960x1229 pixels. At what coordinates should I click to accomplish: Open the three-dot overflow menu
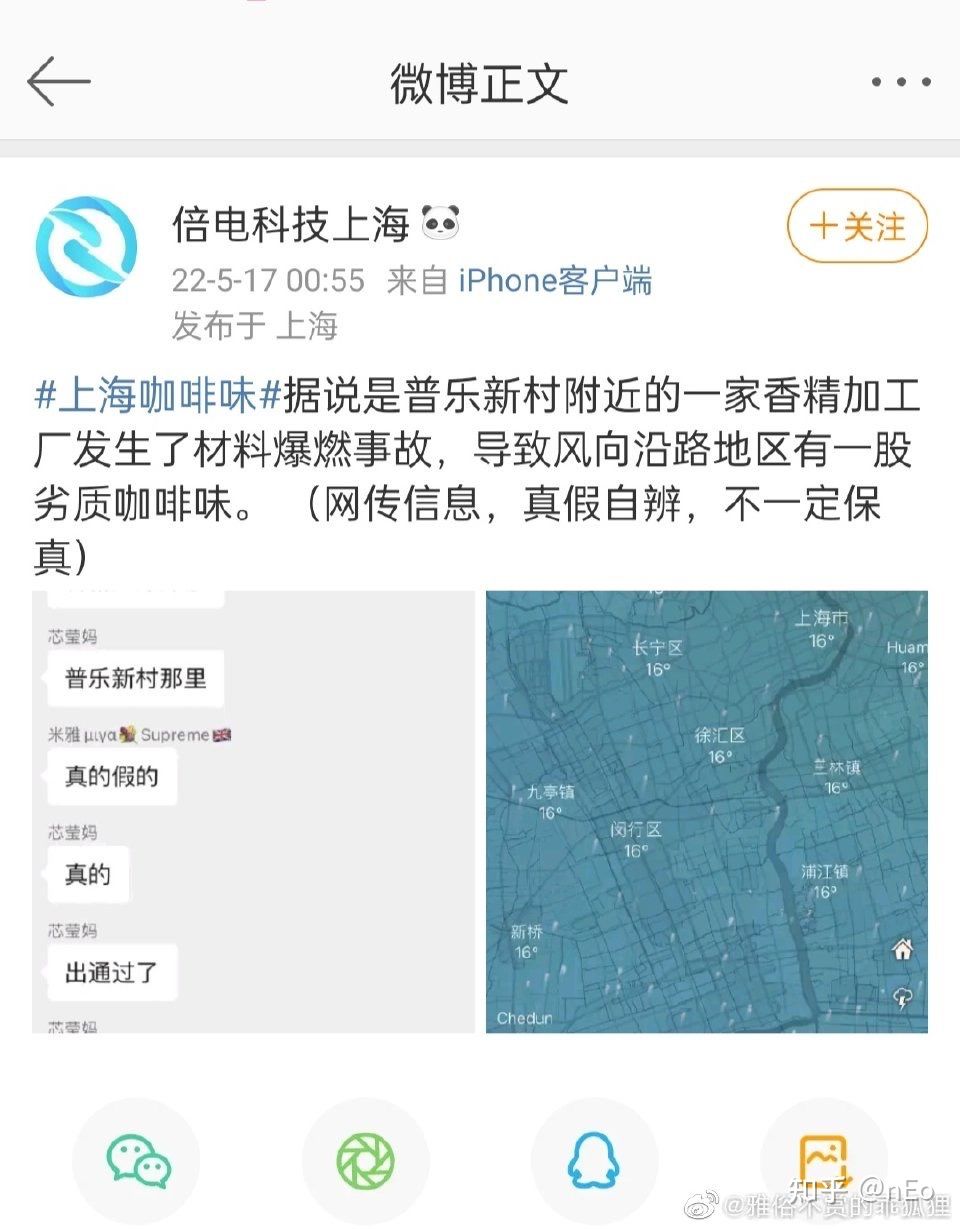point(901,83)
